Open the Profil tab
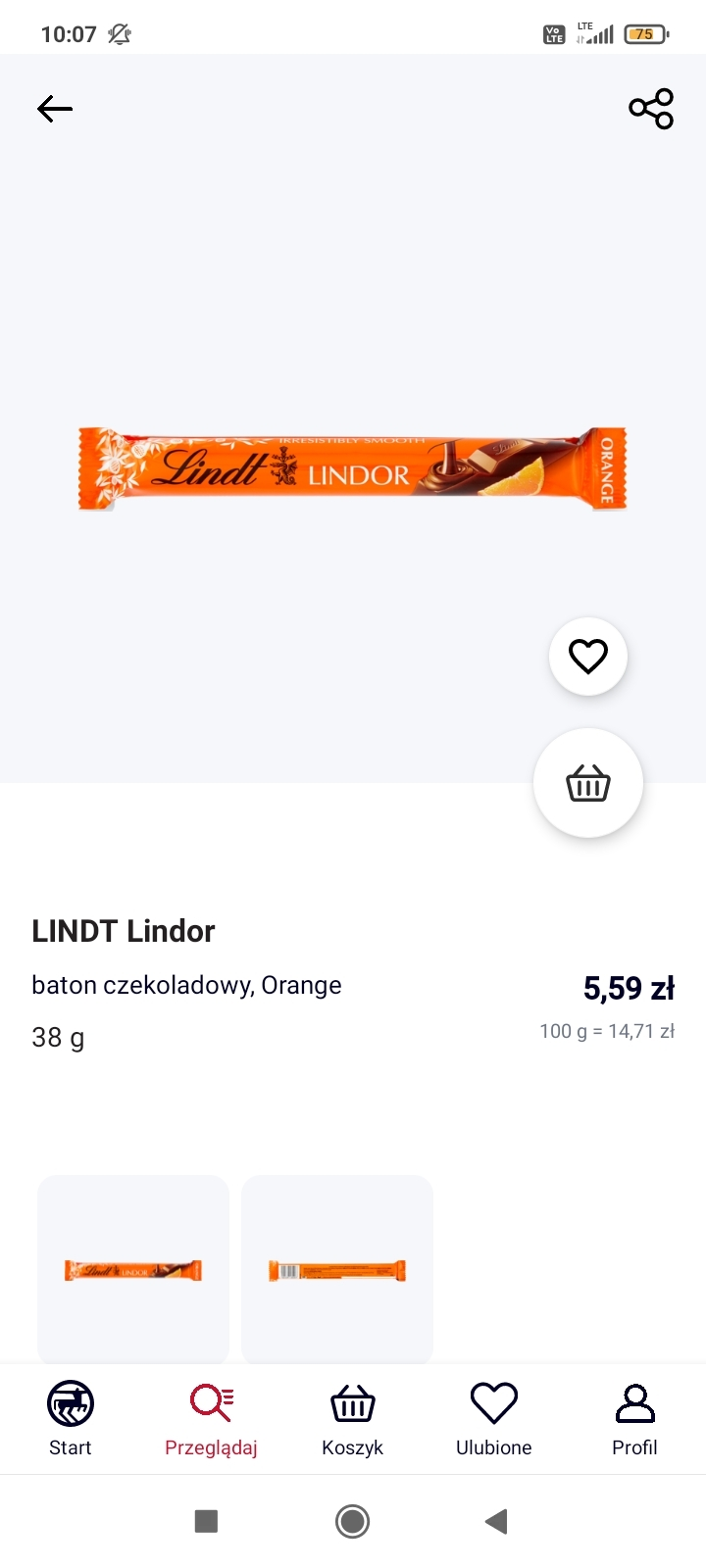The height and width of the screenshot is (1568, 706). 634,1418
